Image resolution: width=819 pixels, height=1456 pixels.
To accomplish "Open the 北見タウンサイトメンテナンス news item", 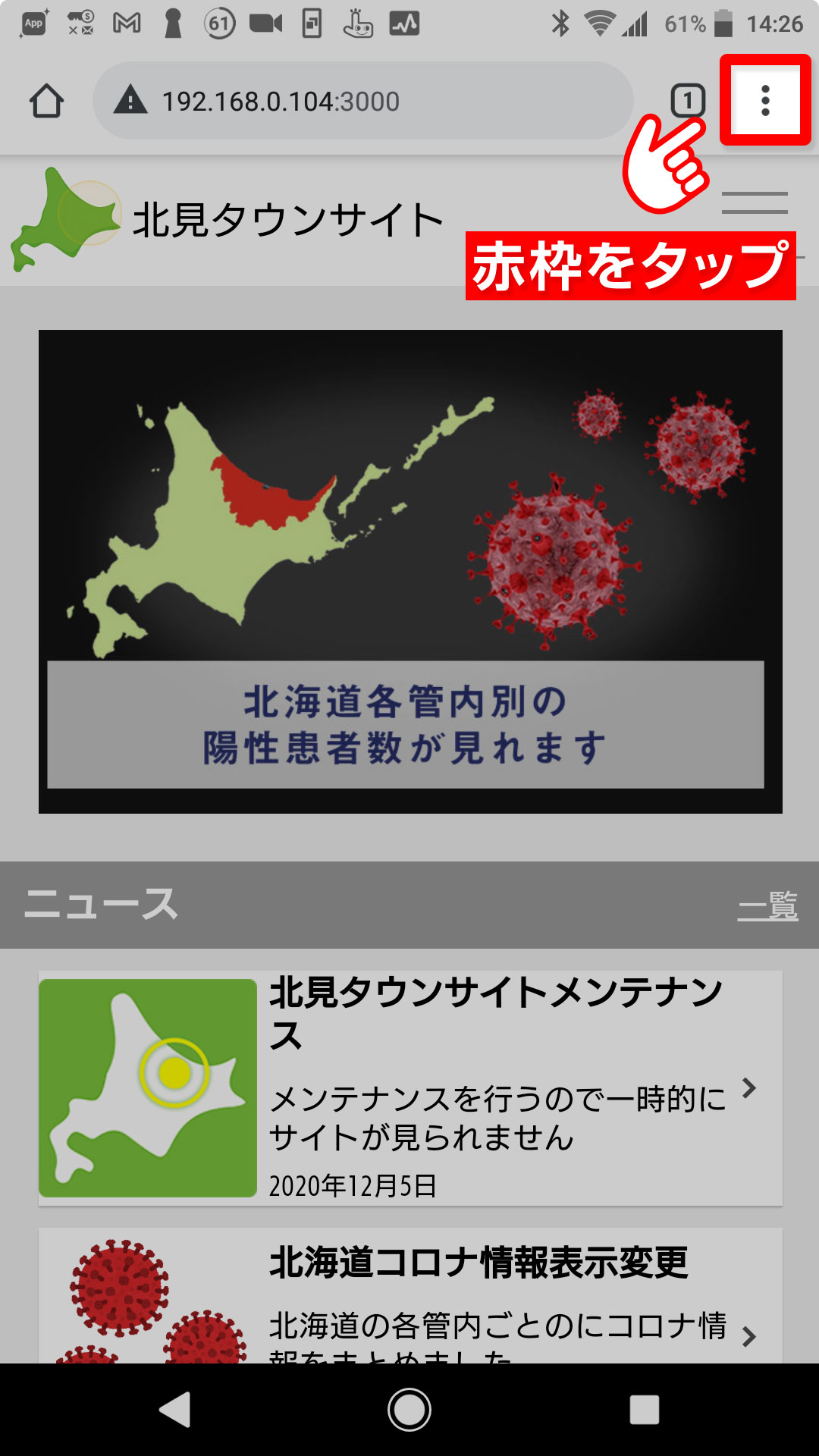I will (x=409, y=1087).
